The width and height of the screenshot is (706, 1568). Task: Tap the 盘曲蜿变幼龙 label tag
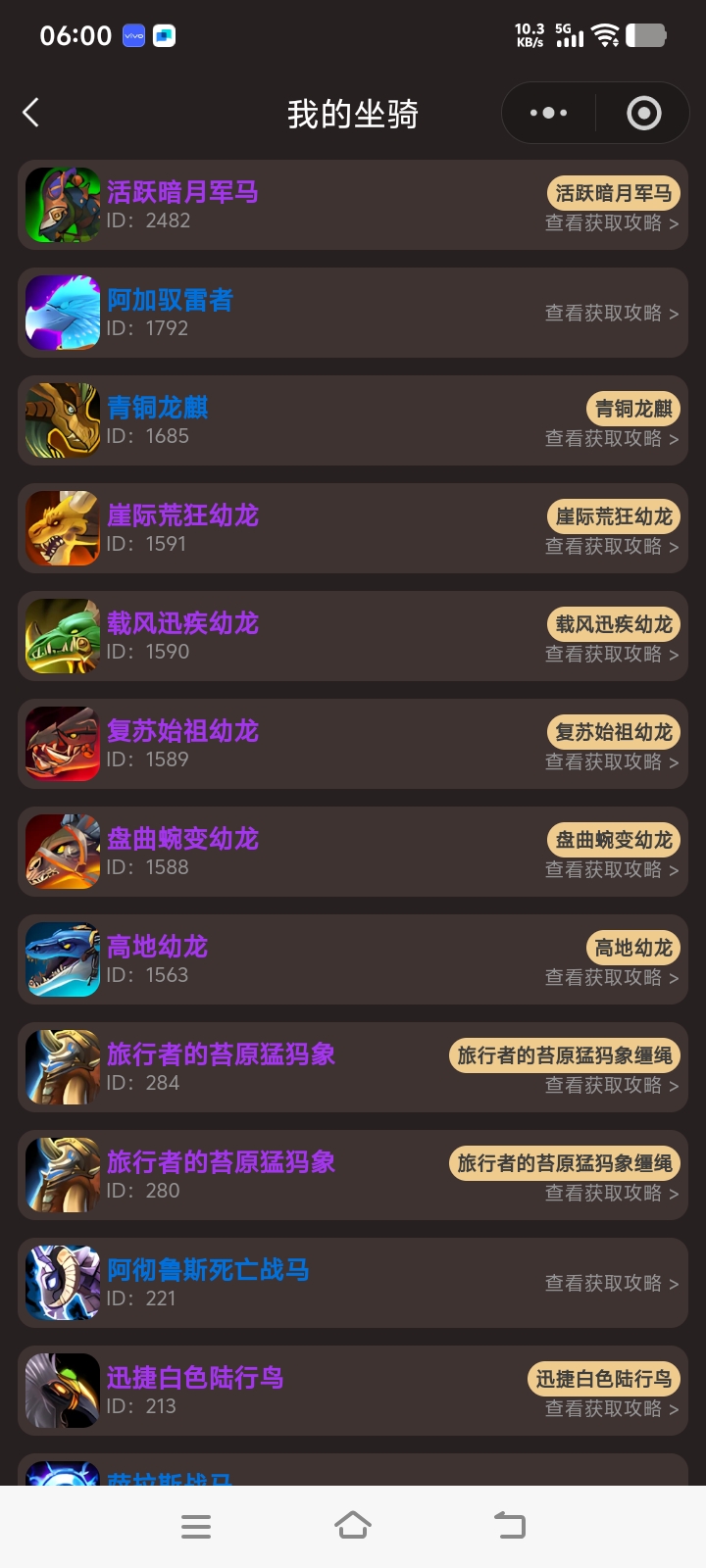pos(613,840)
